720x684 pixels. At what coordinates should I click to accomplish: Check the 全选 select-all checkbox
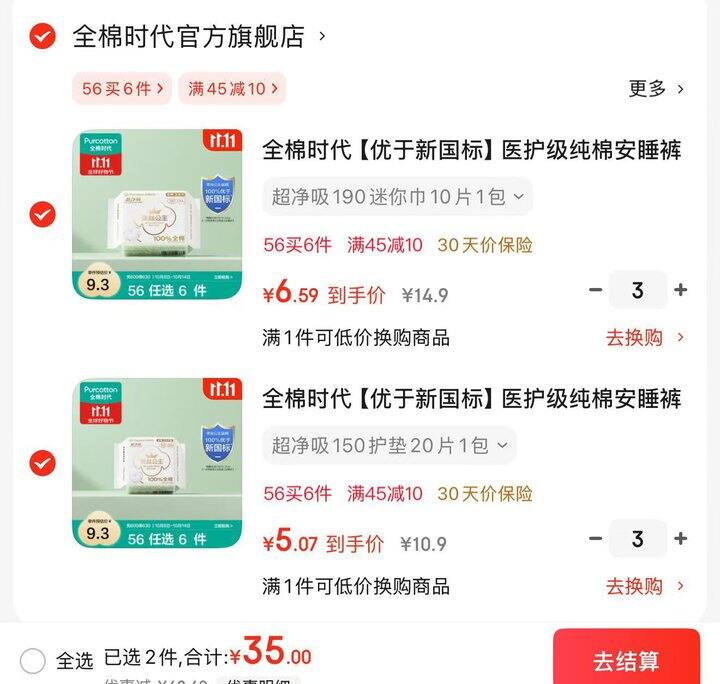pos(33,660)
